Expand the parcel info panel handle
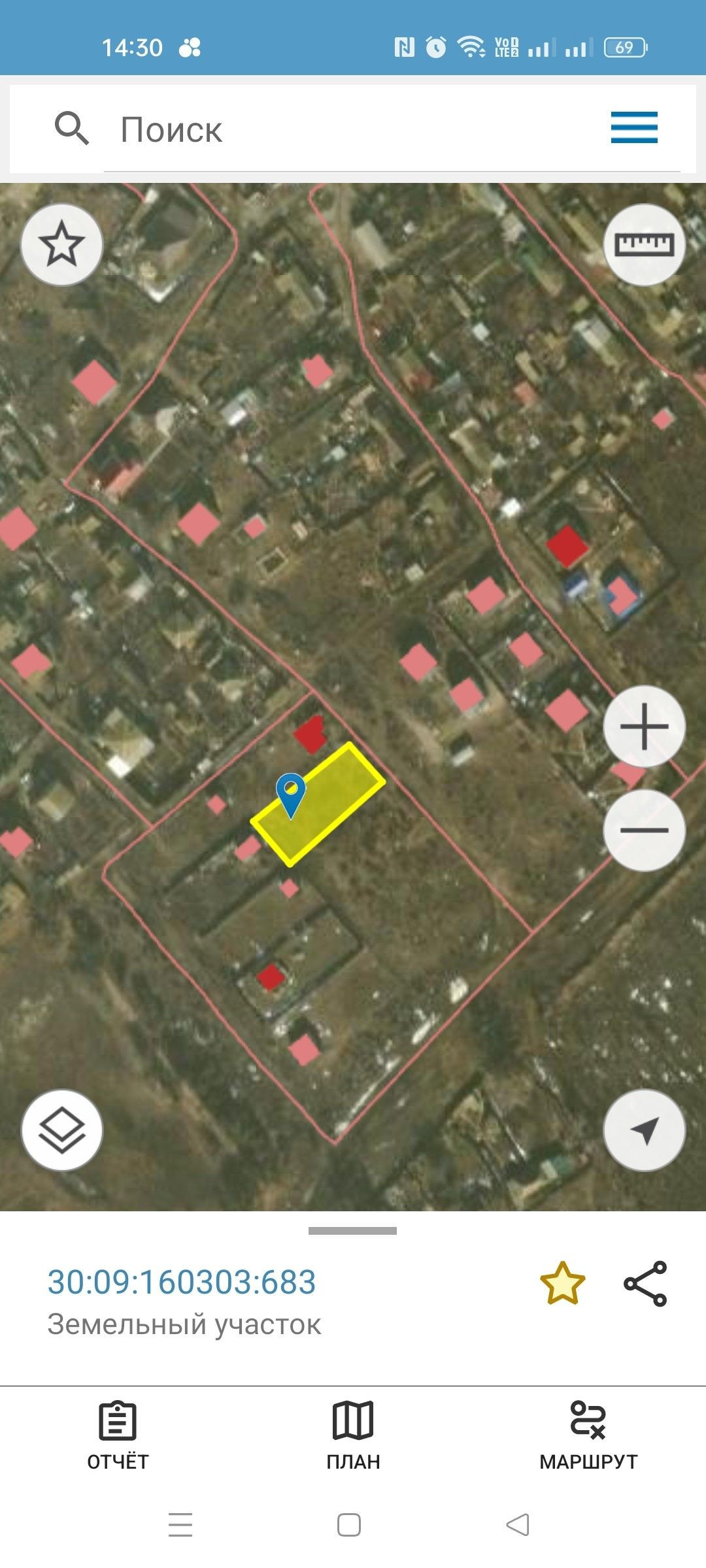Image resolution: width=706 pixels, height=1568 pixels. [353, 1231]
